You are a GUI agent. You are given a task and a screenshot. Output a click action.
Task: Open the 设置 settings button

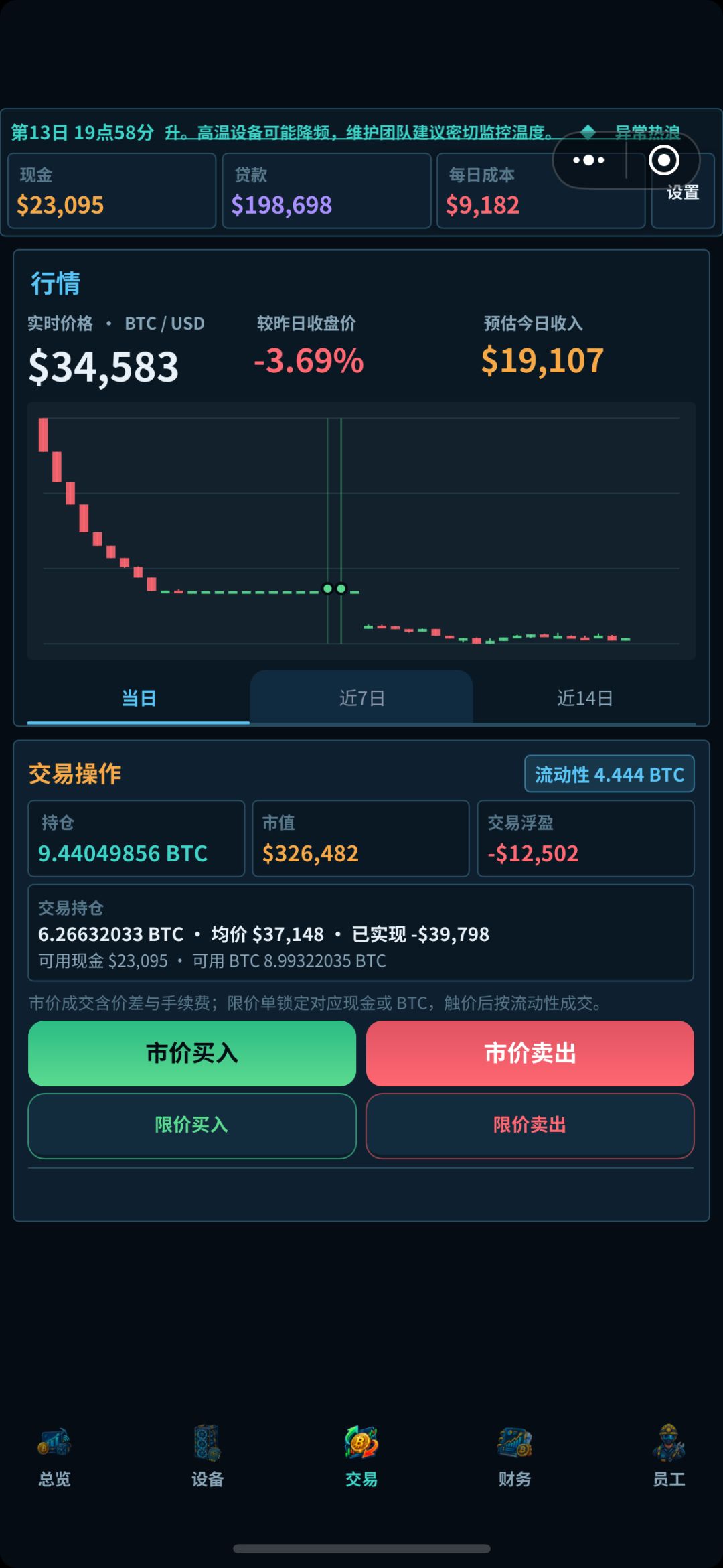[x=683, y=192]
